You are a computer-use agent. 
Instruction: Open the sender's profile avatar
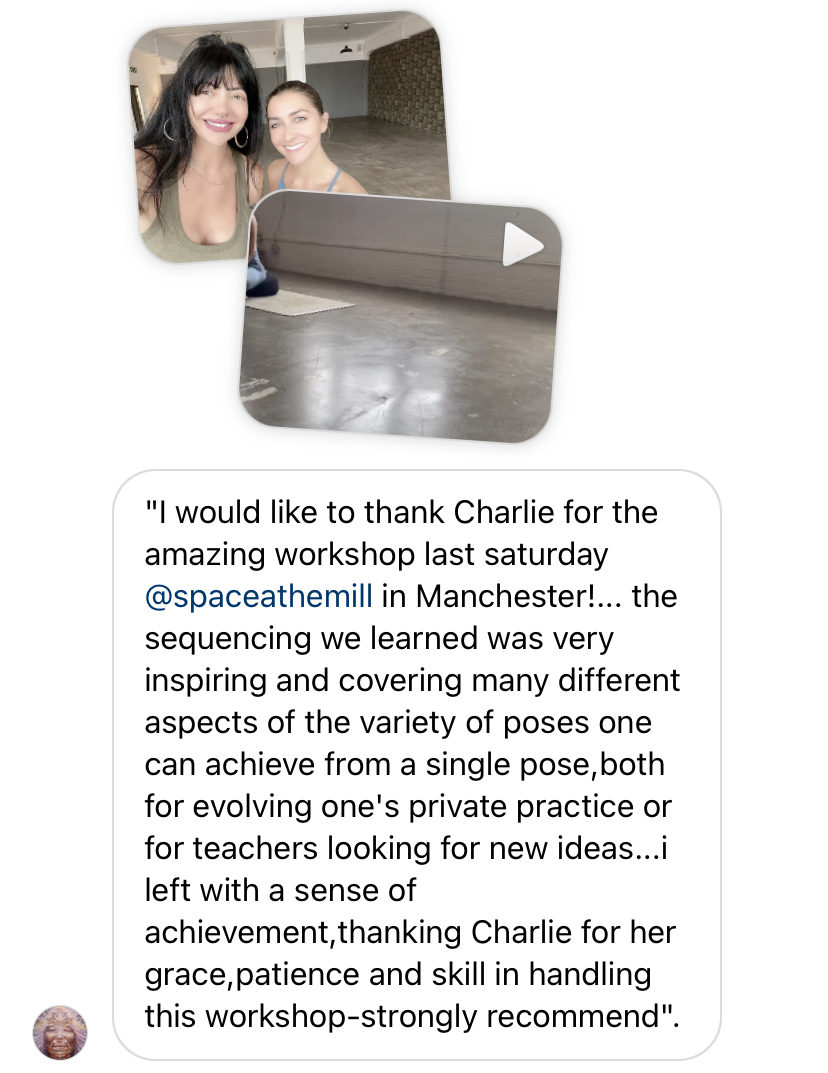tap(60, 1032)
